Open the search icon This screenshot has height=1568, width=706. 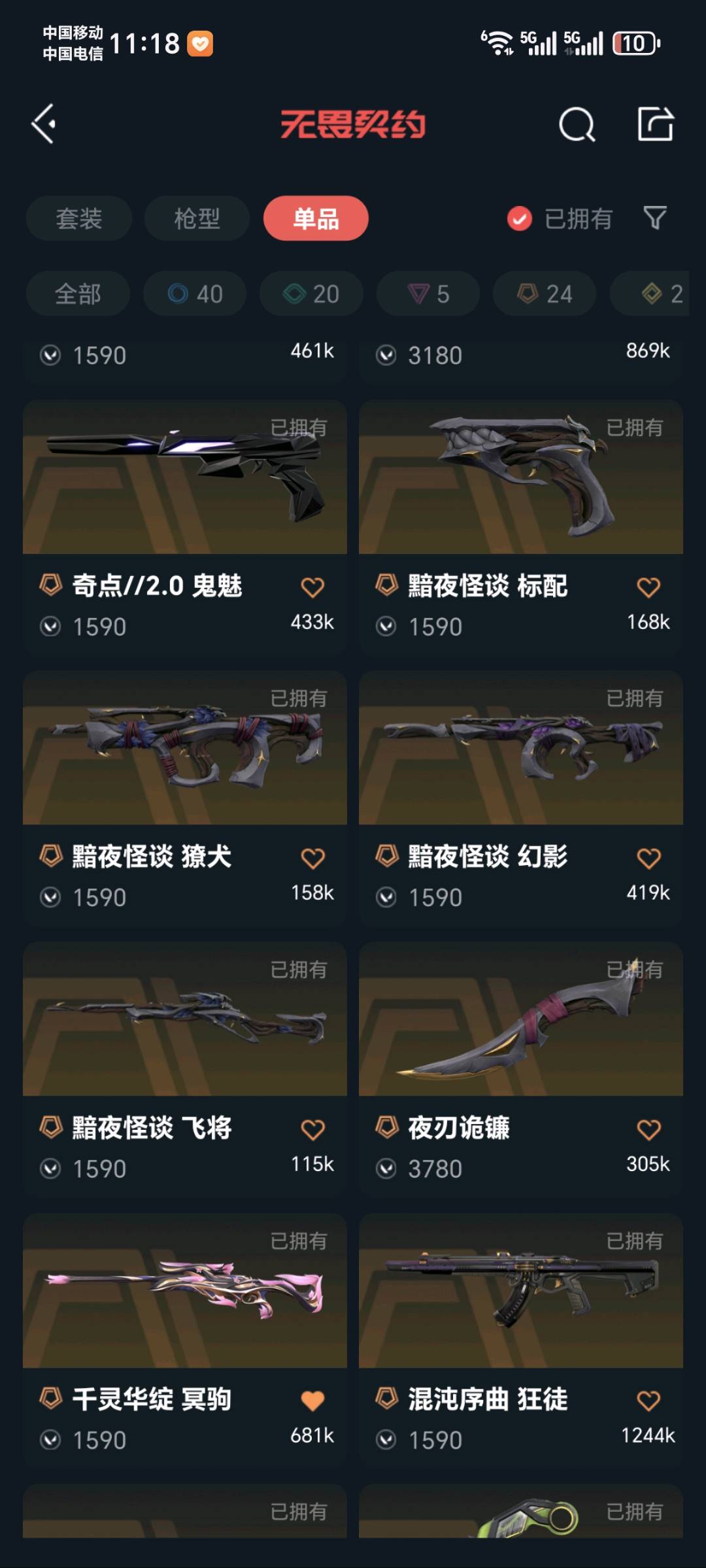coord(577,124)
